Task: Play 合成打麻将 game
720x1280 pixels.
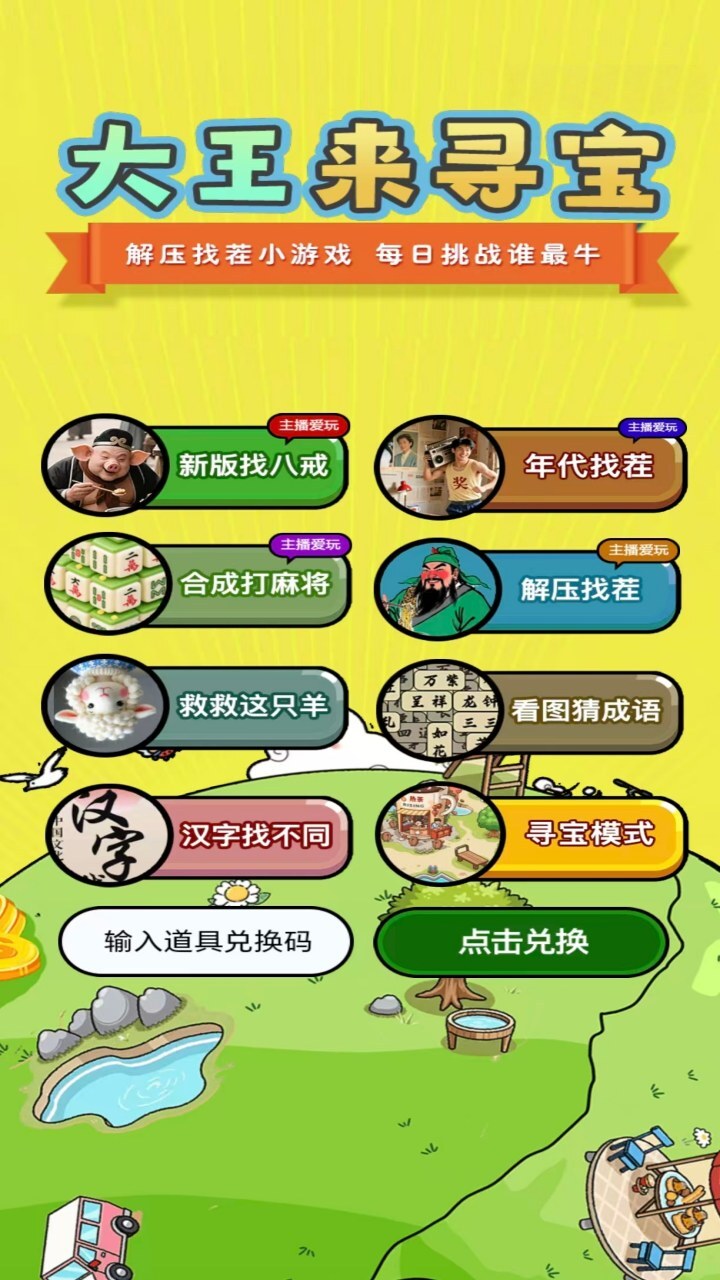Action: click(254, 585)
